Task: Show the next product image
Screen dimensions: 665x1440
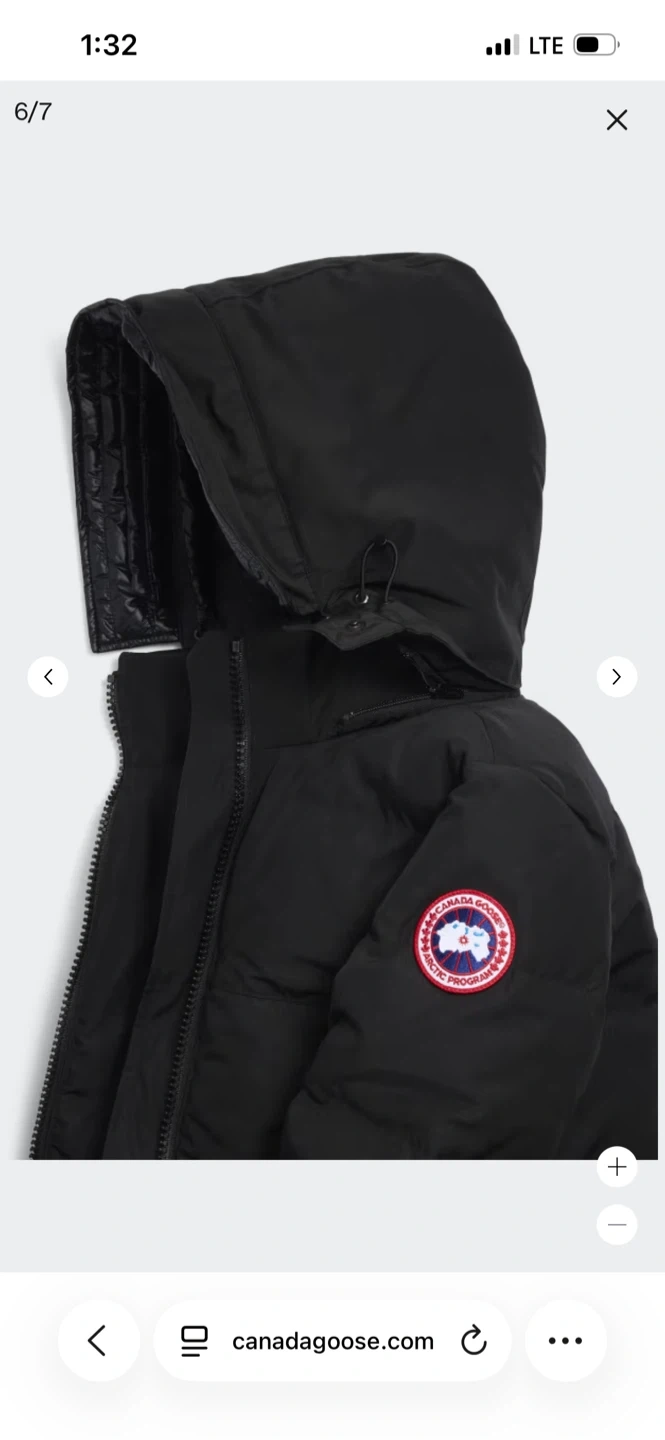Action: coord(617,677)
